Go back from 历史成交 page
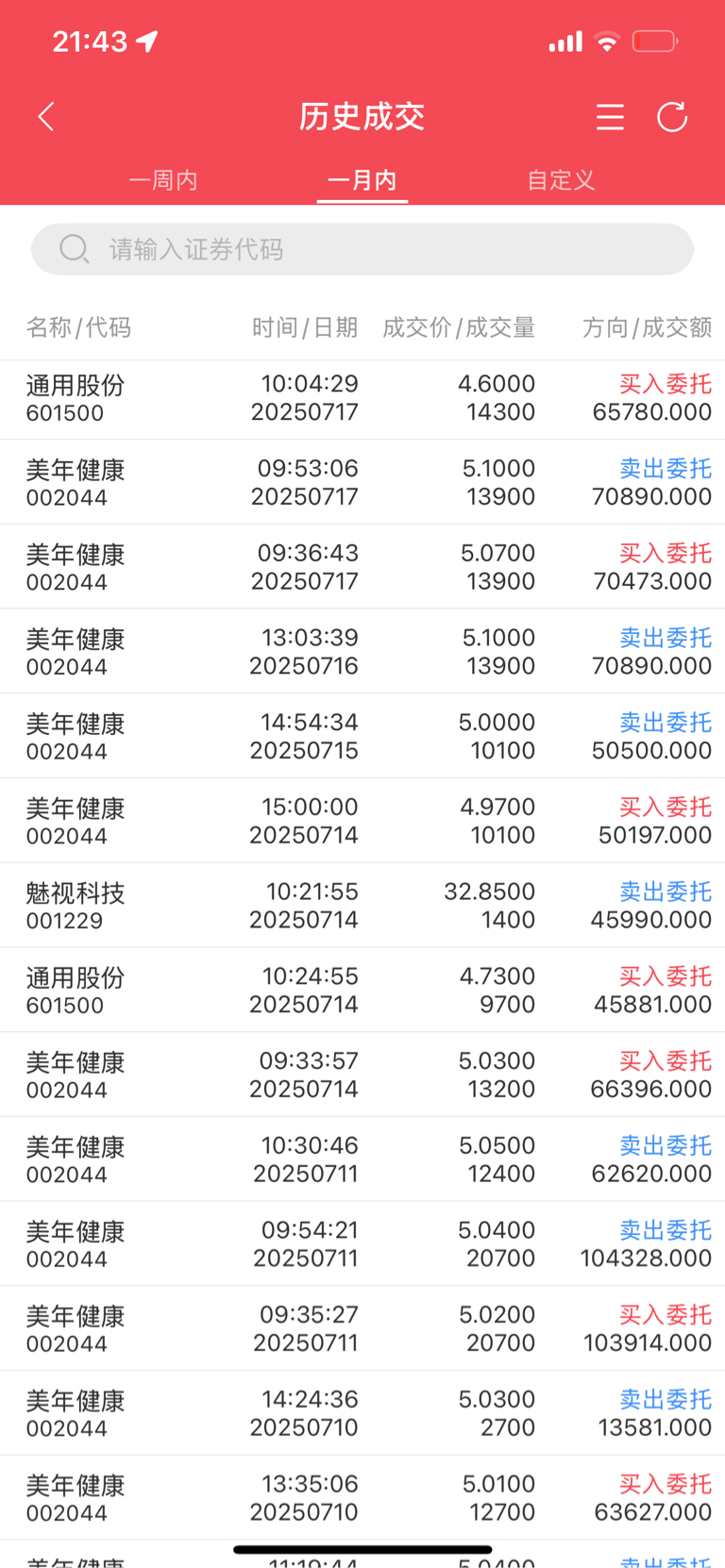 click(x=46, y=117)
